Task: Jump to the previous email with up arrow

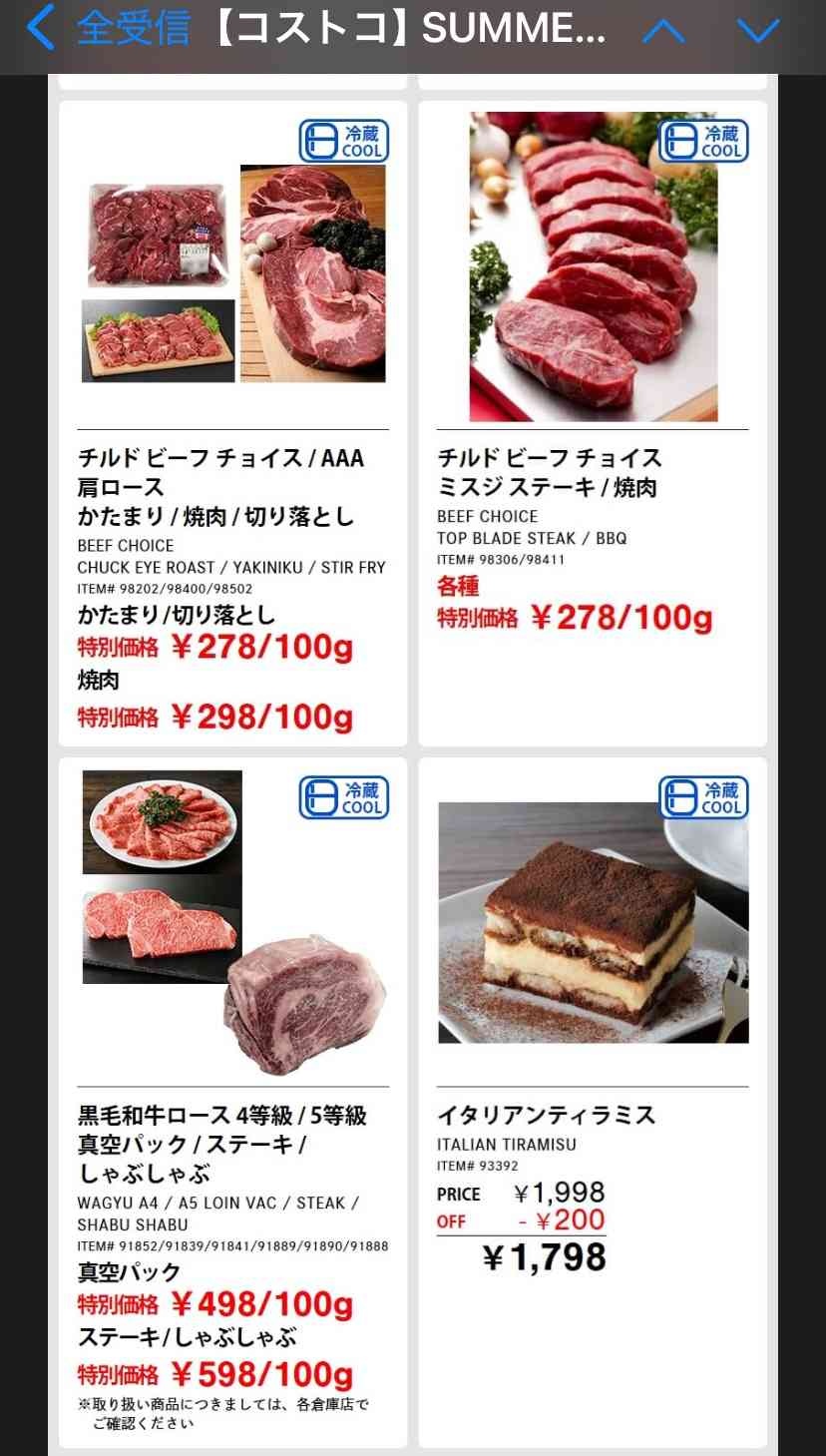Action: [663, 32]
